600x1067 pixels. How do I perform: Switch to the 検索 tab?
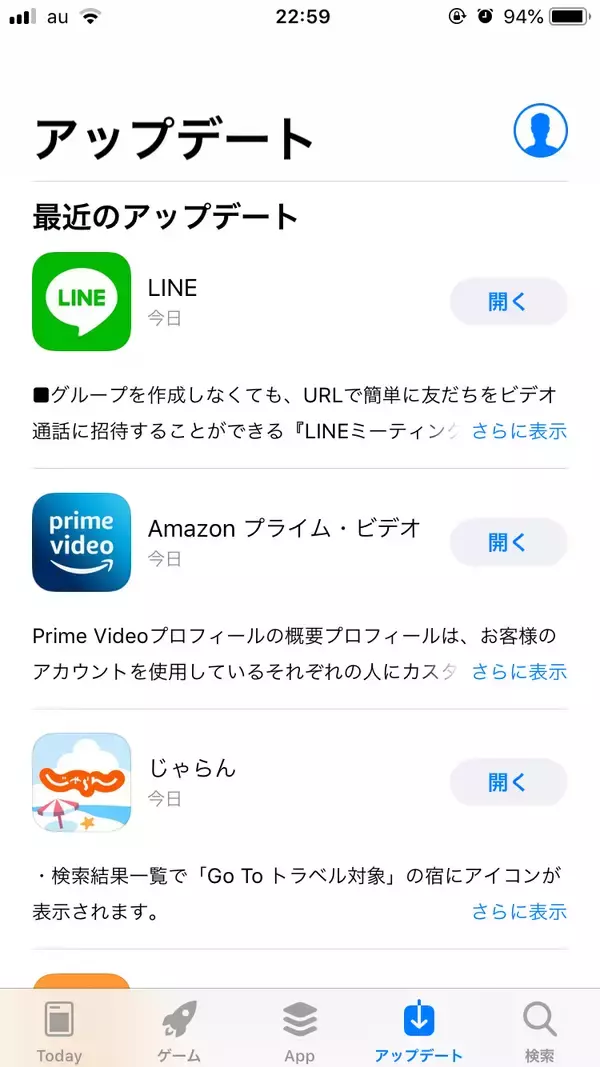(x=539, y=1030)
